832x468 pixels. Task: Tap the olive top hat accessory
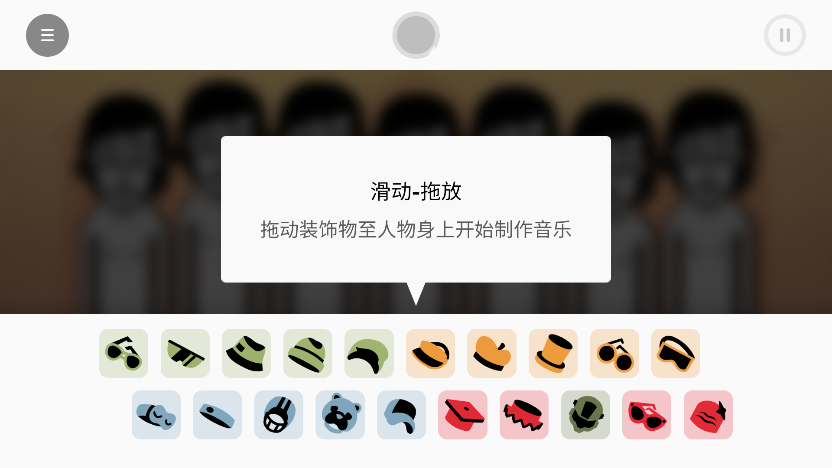(585, 415)
